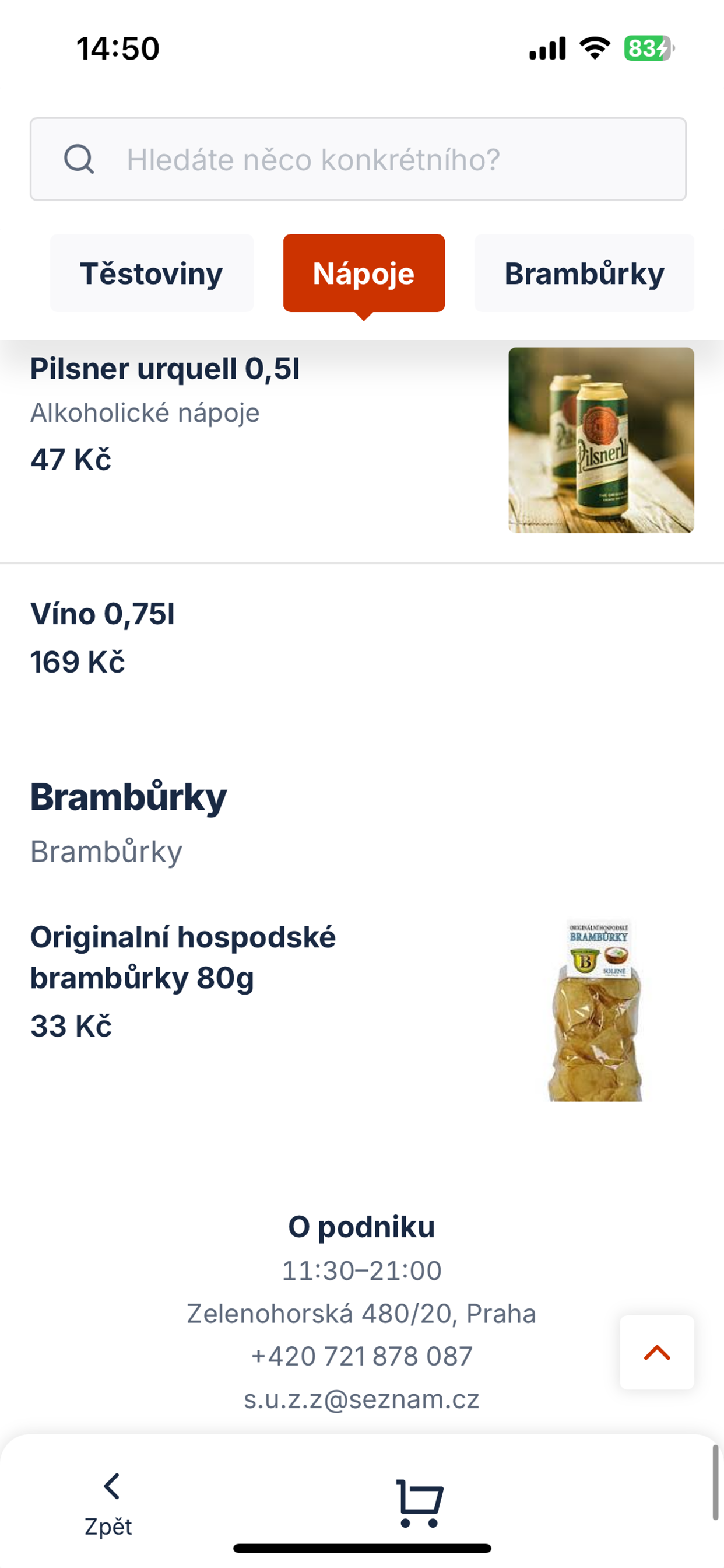Open the Pilsner urquell 0,5l item
The height and width of the screenshot is (1568, 724).
tap(362, 440)
